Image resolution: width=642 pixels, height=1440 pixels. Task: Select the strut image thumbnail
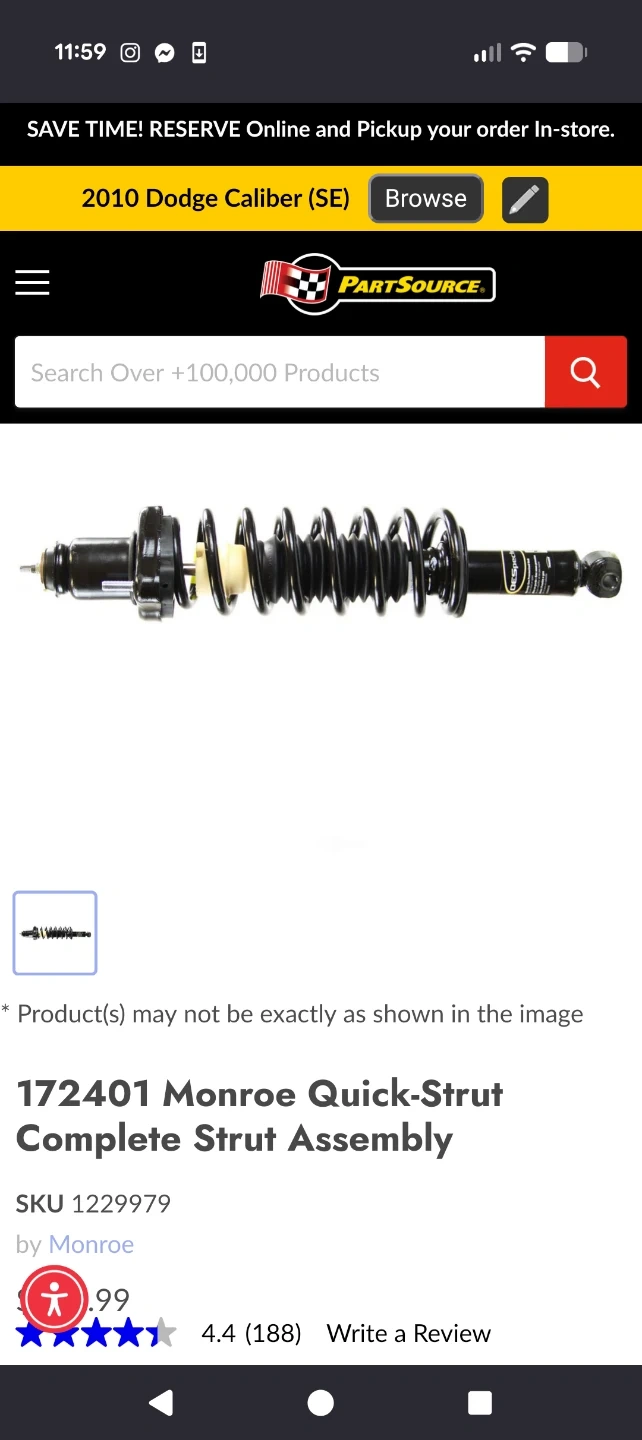tap(55, 933)
